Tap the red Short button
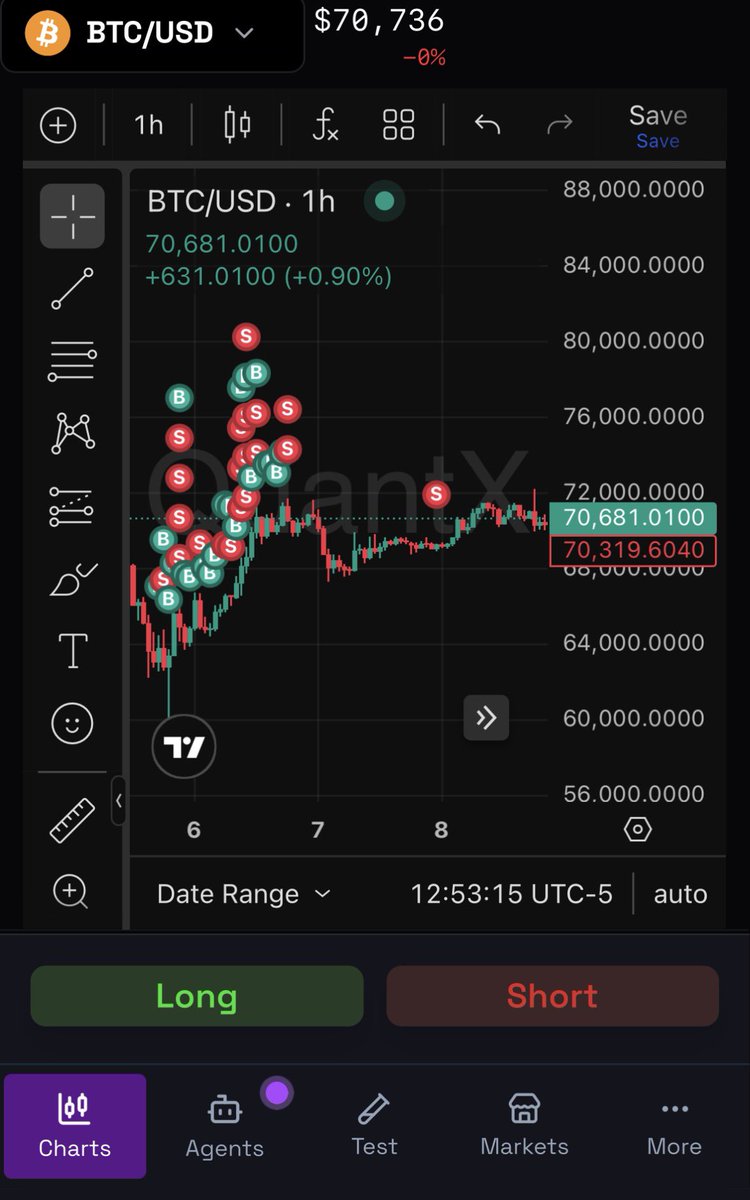This screenshot has height=1200, width=750. (552, 996)
